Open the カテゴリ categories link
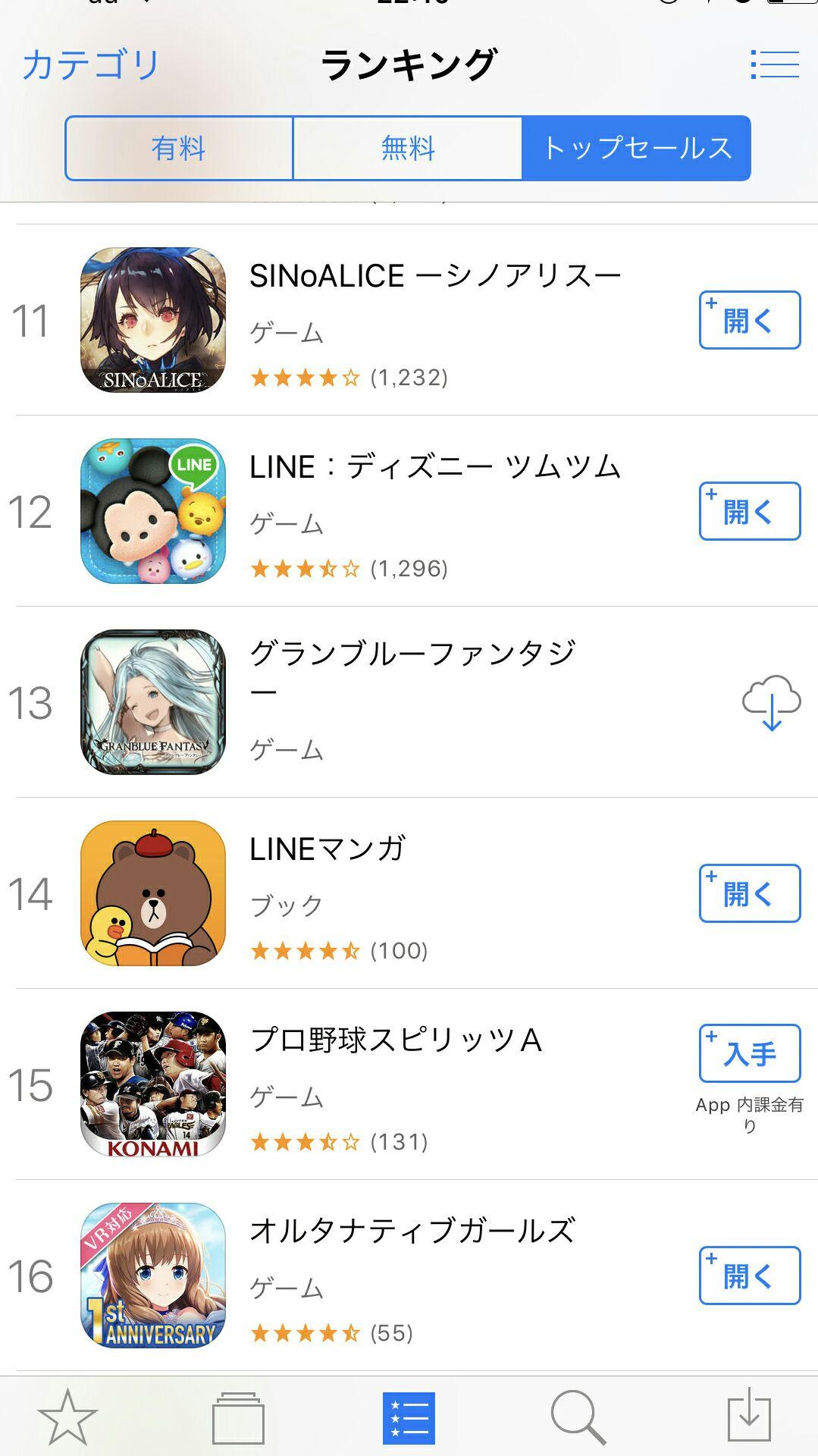818x1456 pixels. [90, 65]
